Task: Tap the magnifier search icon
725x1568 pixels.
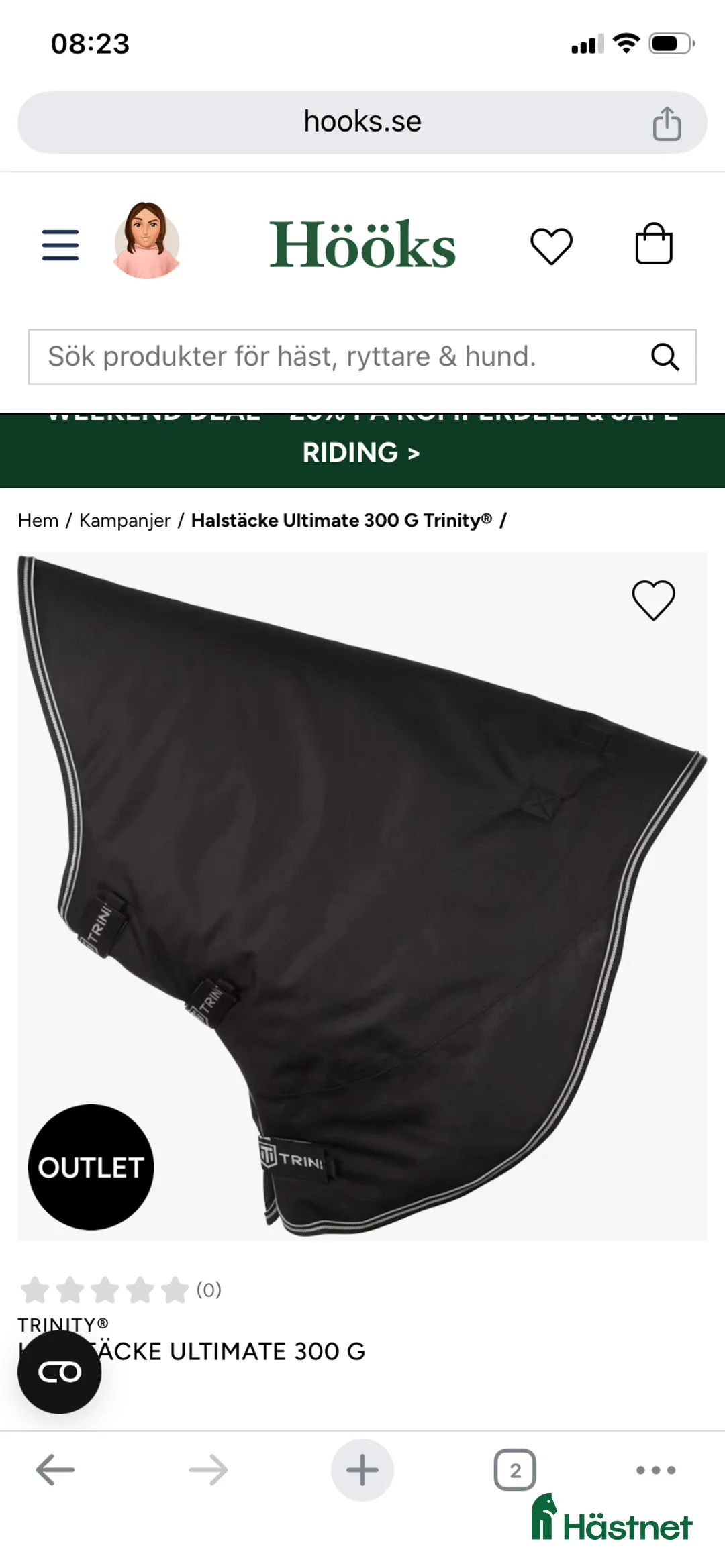Action: [665, 357]
